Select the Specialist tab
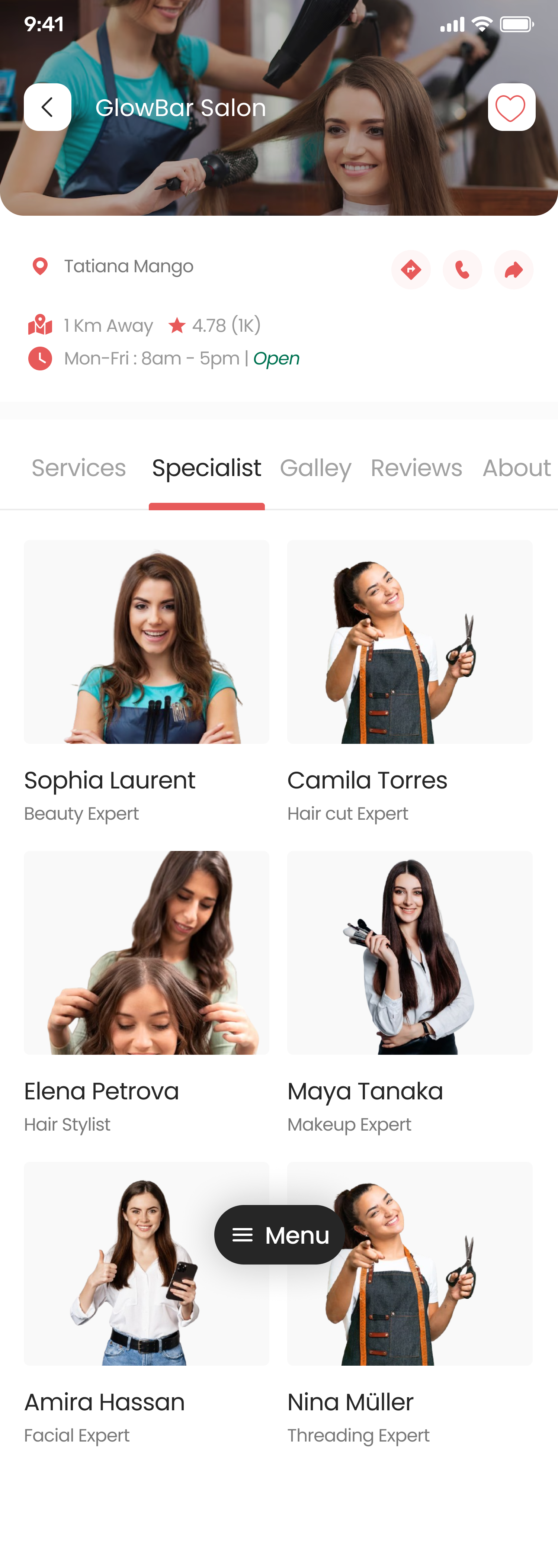Image resolution: width=558 pixels, height=1568 pixels. coord(206,468)
